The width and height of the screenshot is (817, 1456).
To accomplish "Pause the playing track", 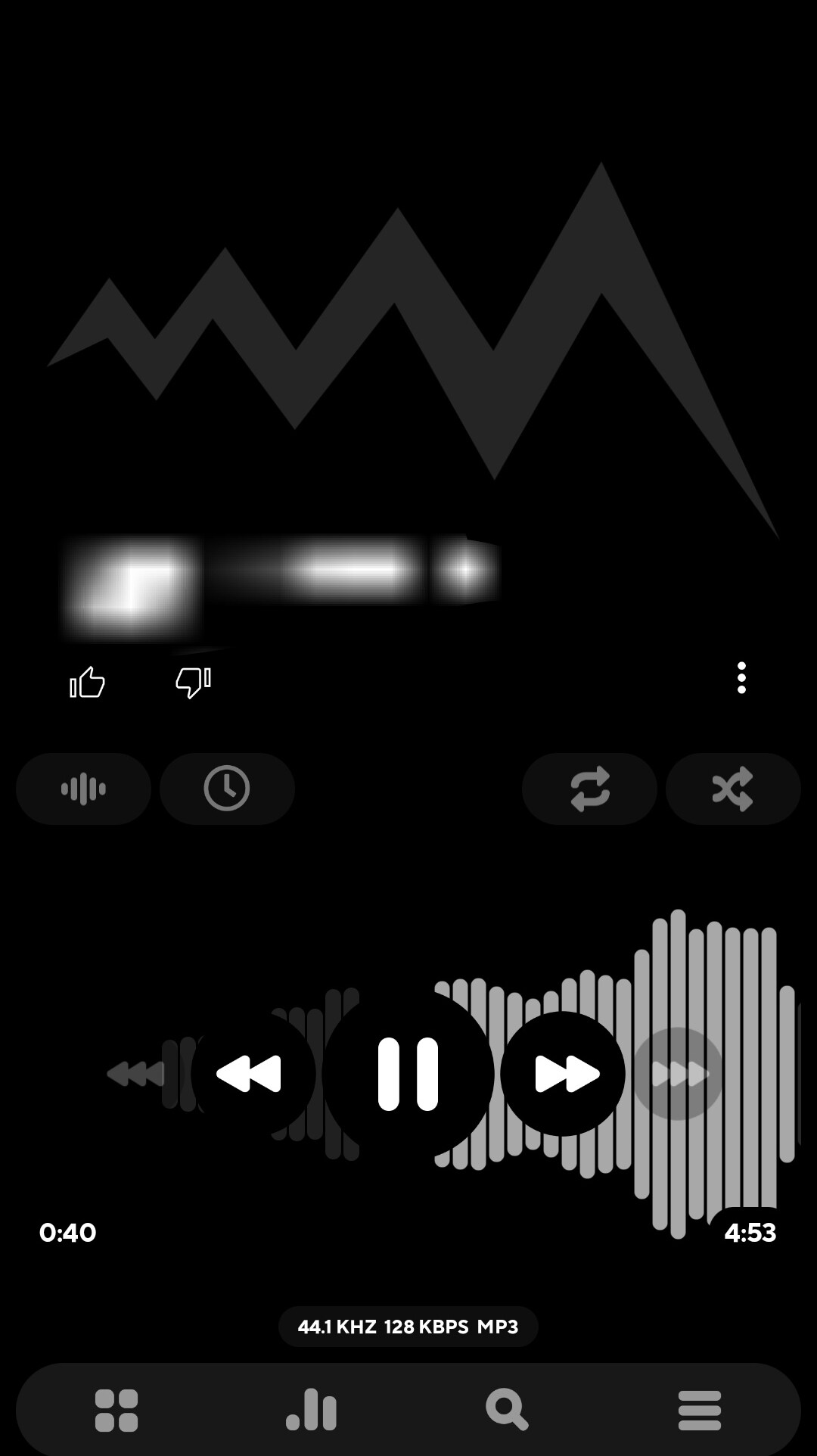I will coord(408,1074).
